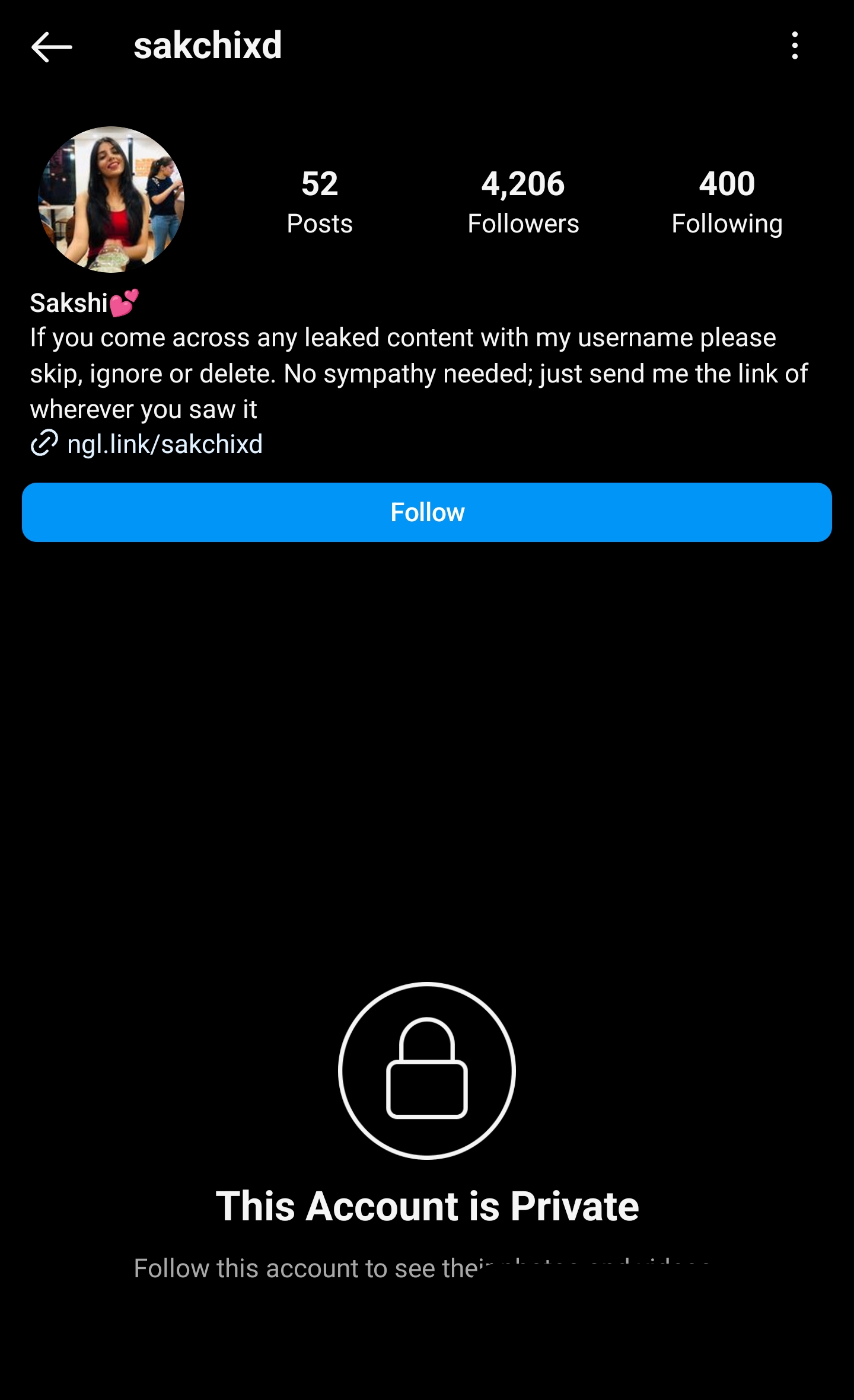
Task: Open the three-dot overflow menu
Action: tap(795, 46)
